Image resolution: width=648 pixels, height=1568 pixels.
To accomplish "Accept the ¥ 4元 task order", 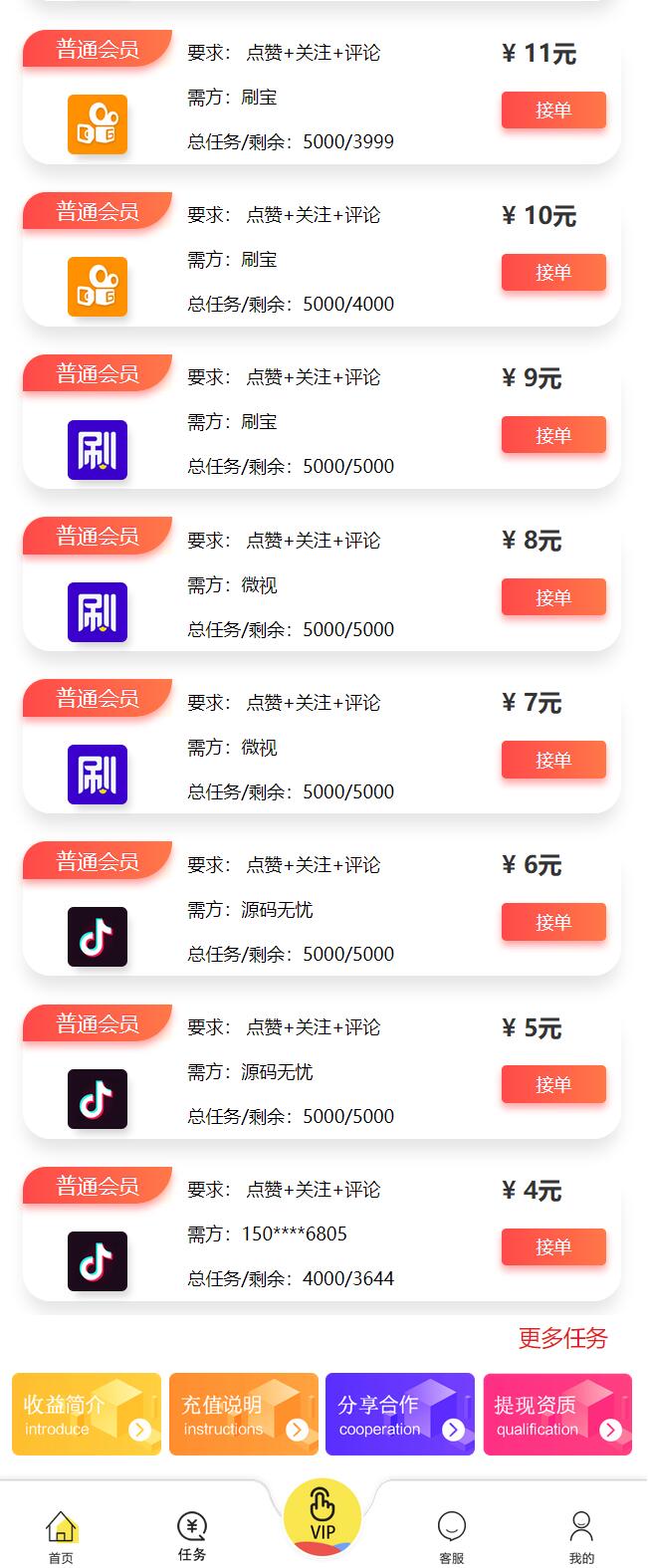I will pyautogui.click(x=553, y=1247).
